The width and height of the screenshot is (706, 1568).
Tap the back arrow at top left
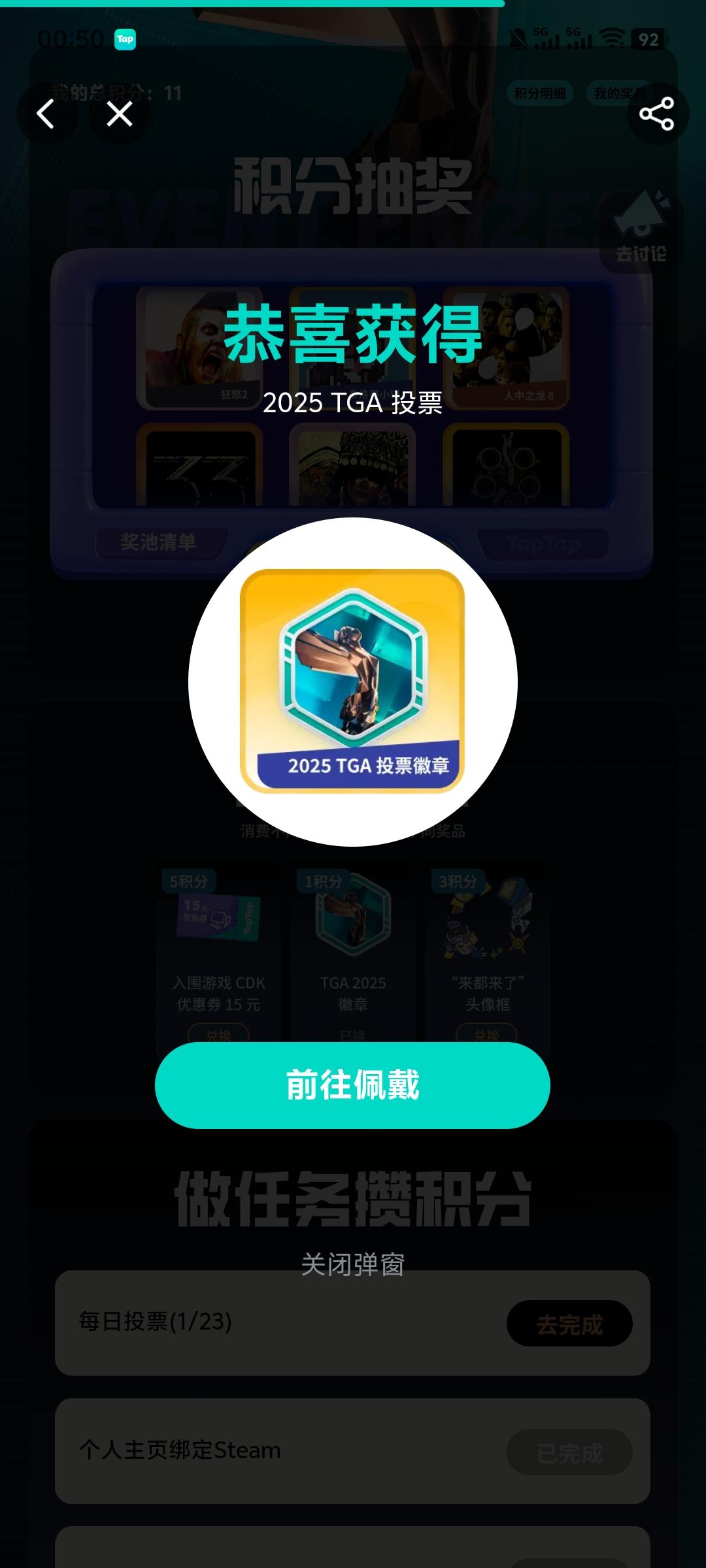pyautogui.click(x=46, y=114)
